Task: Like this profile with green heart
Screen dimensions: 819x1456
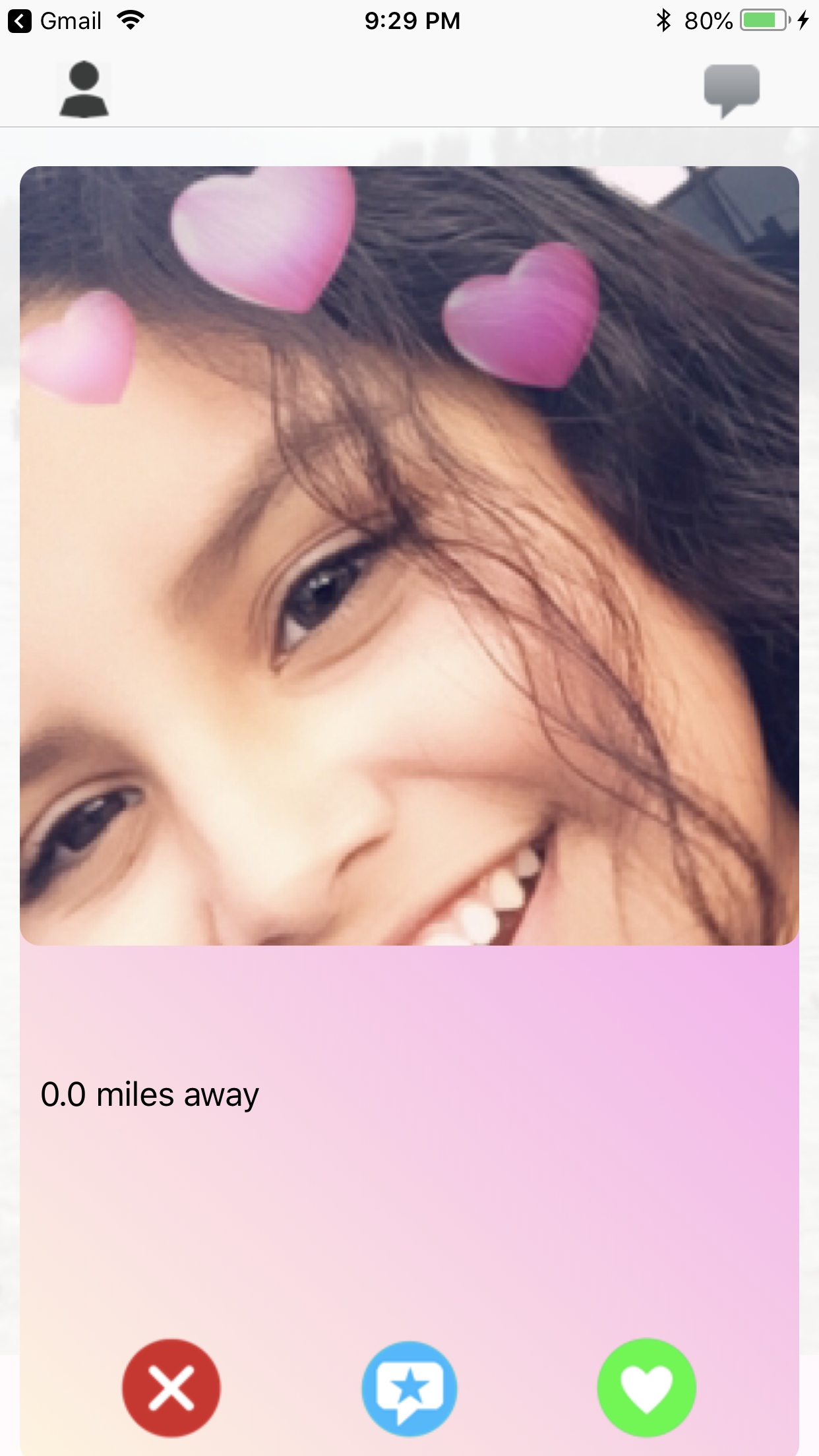Action: (x=647, y=1387)
